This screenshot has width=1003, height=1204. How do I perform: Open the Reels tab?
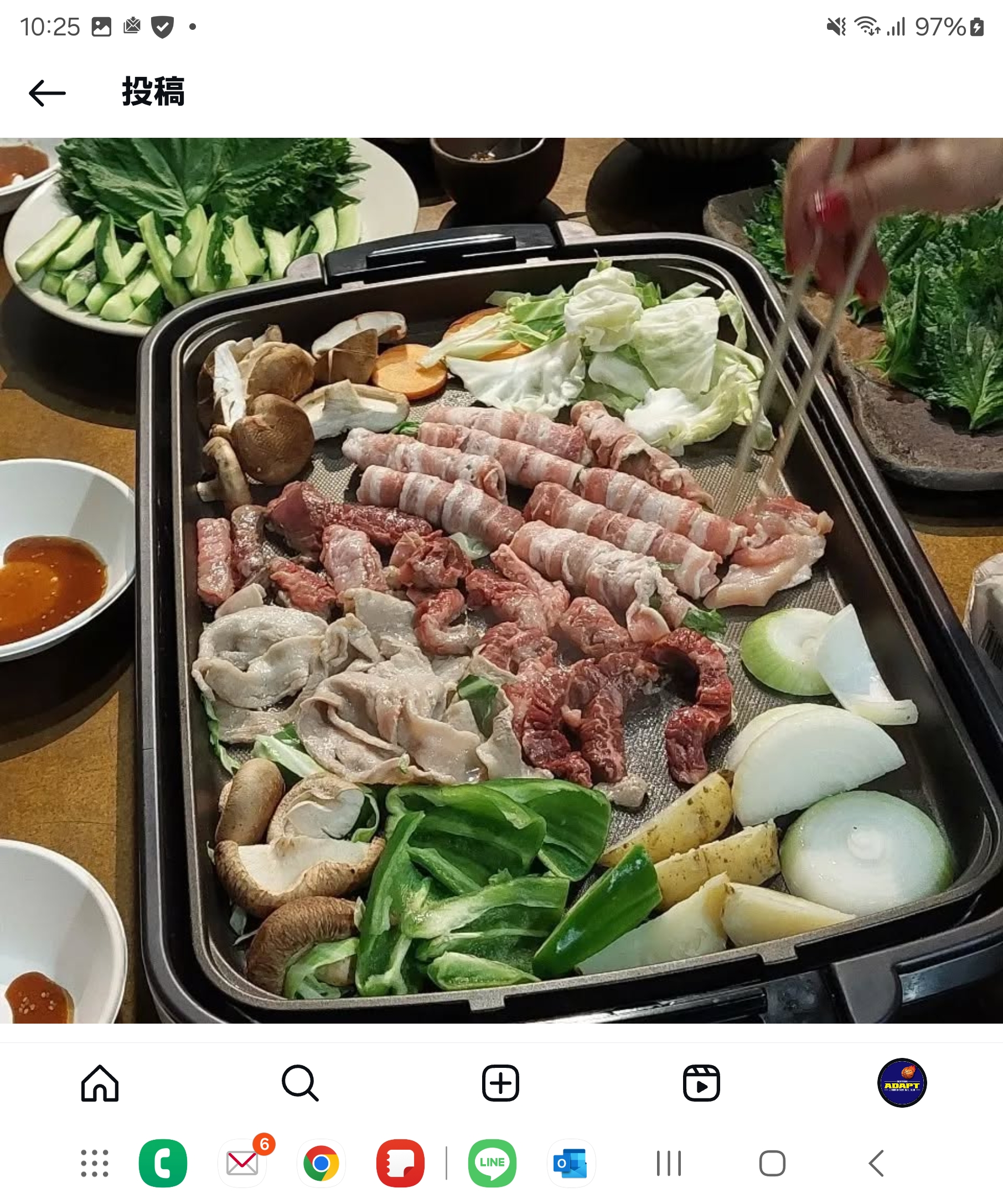point(701,1083)
